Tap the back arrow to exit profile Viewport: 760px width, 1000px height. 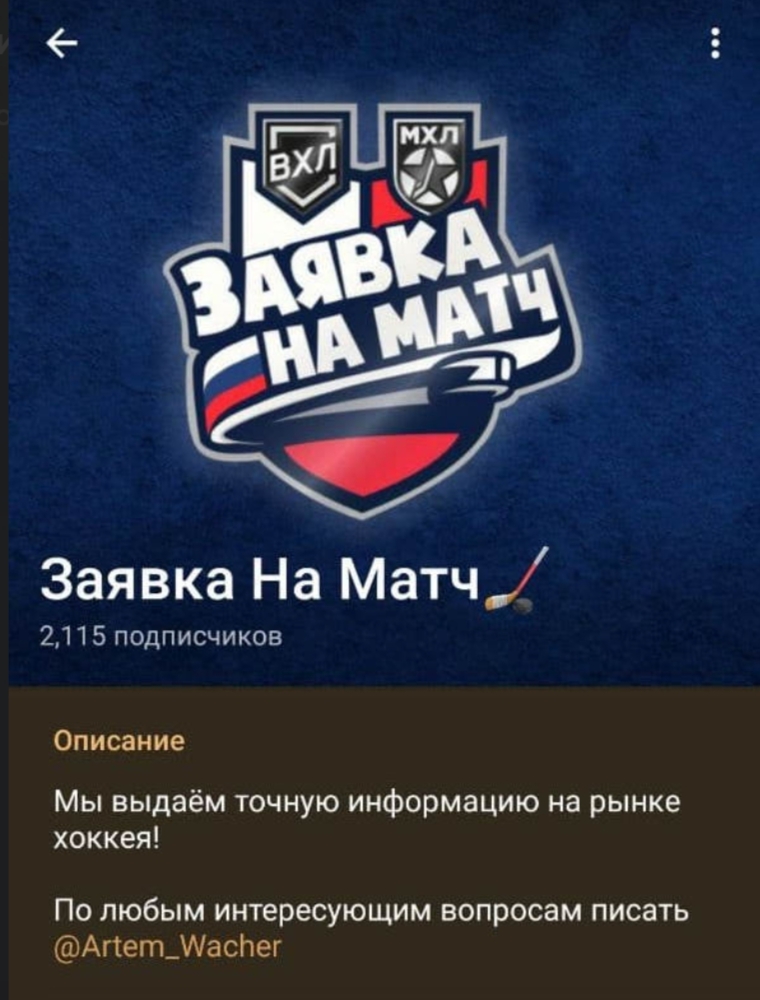point(62,42)
